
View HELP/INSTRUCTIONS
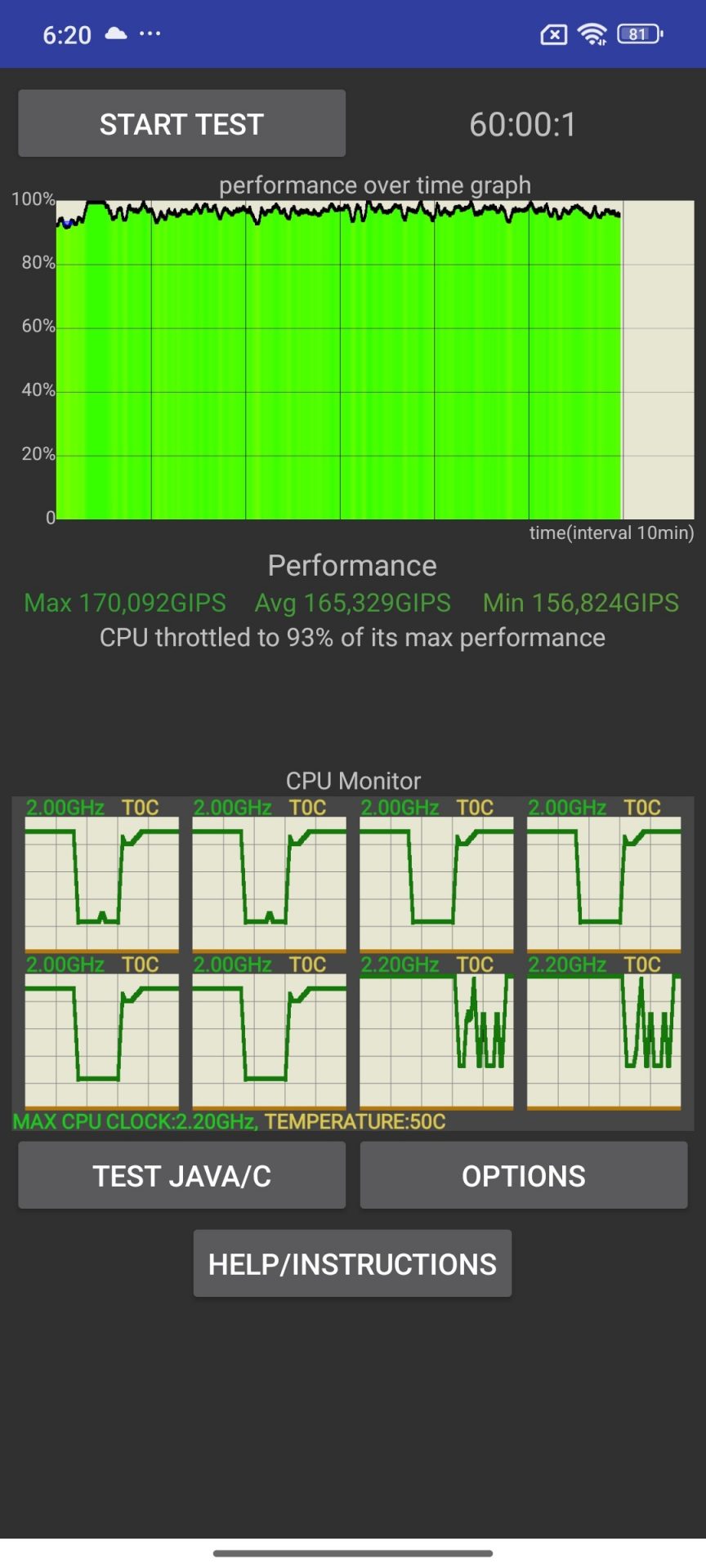[x=352, y=1263]
